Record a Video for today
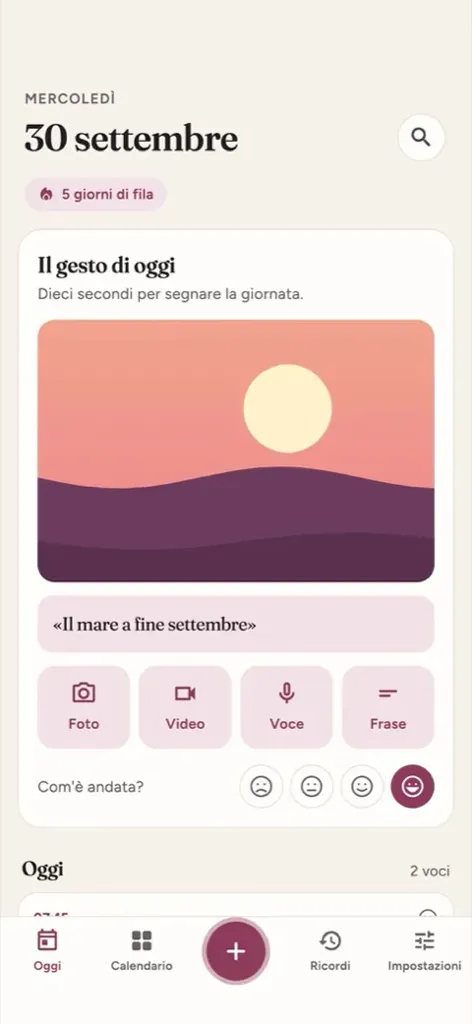The image size is (472, 1024). [x=185, y=707]
